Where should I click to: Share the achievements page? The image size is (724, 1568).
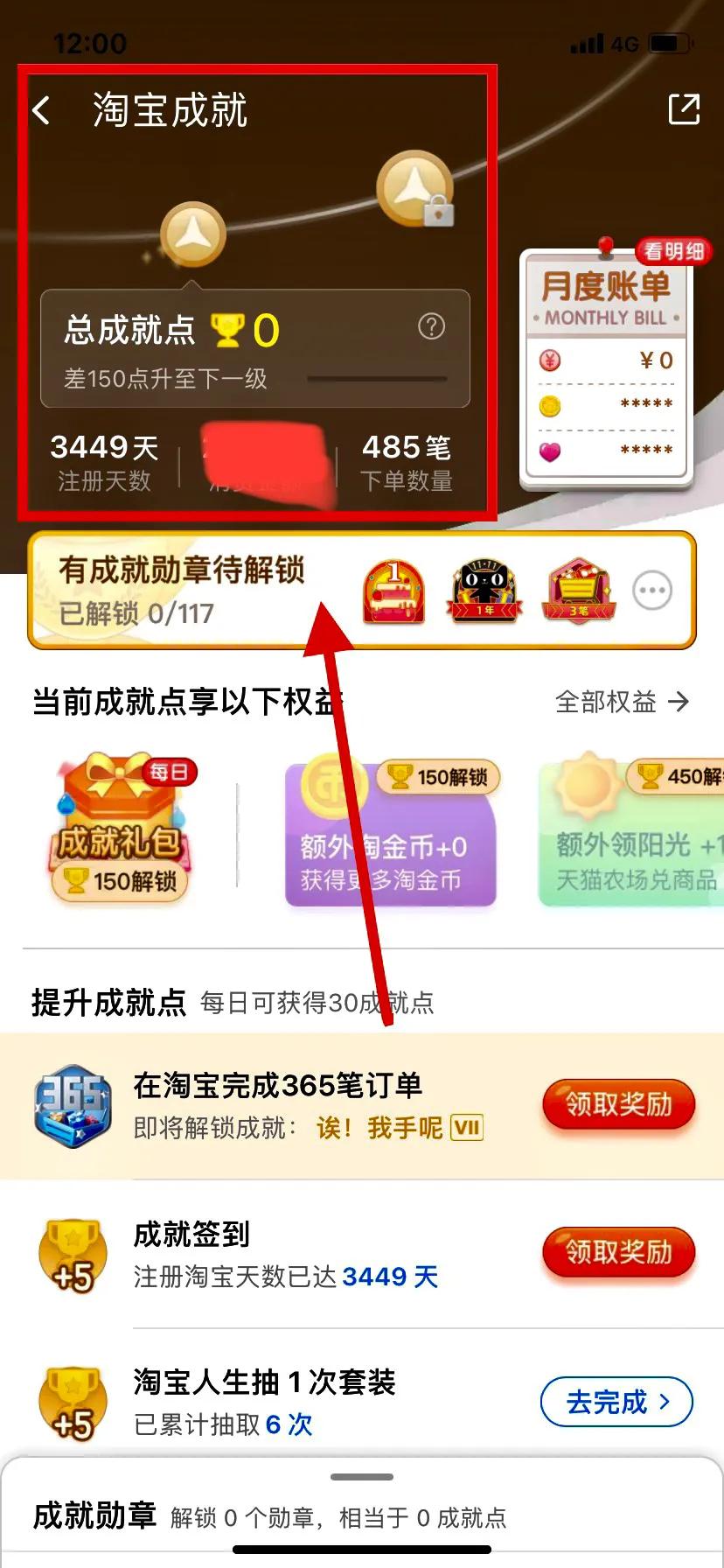(683, 110)
